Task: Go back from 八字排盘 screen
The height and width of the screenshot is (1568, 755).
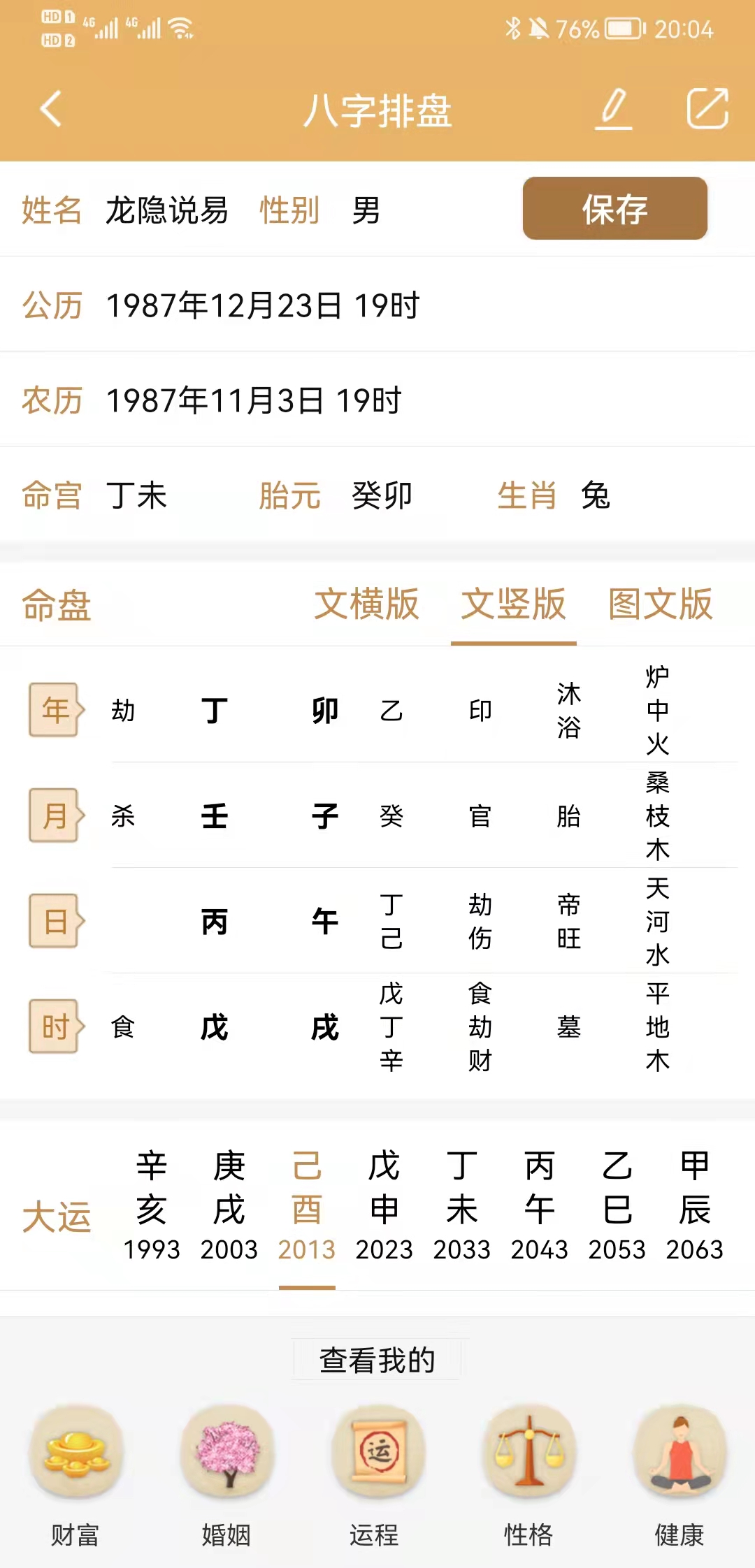Action: (x=51, y=109)
